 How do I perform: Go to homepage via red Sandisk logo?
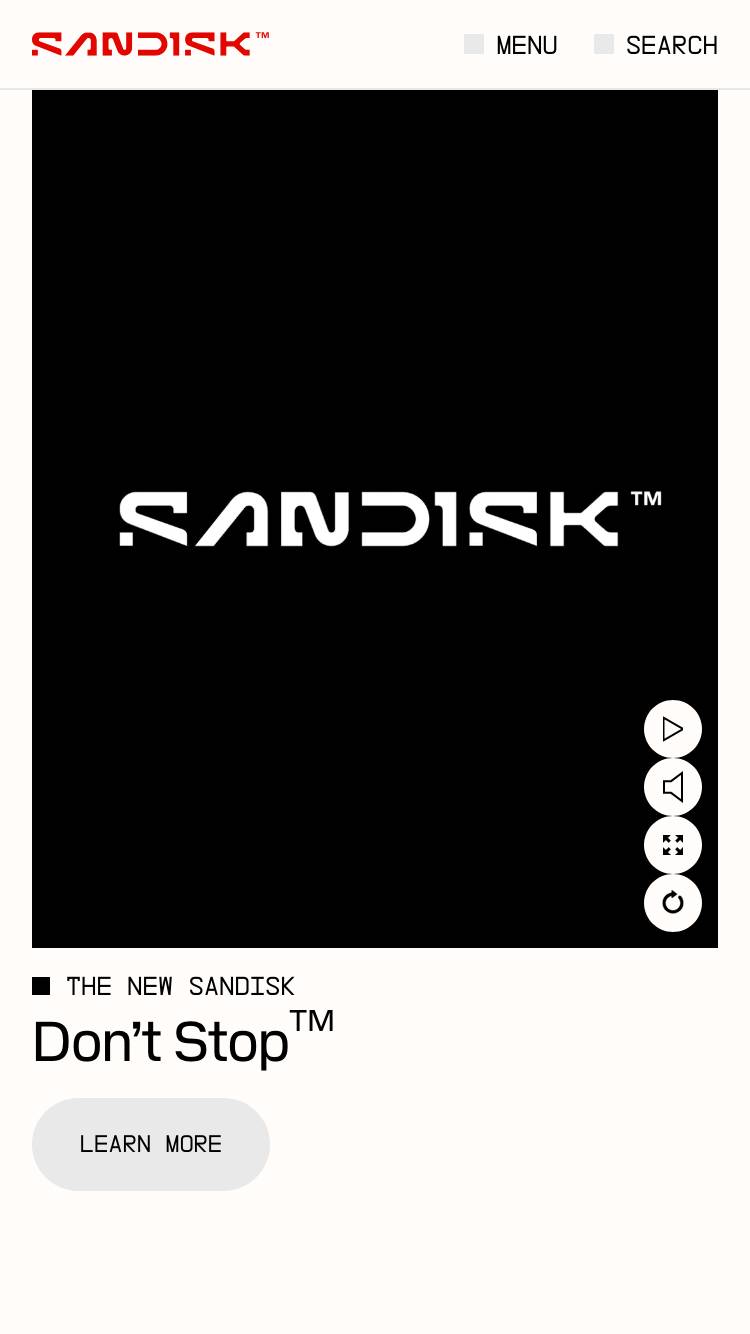coord(150,44)
